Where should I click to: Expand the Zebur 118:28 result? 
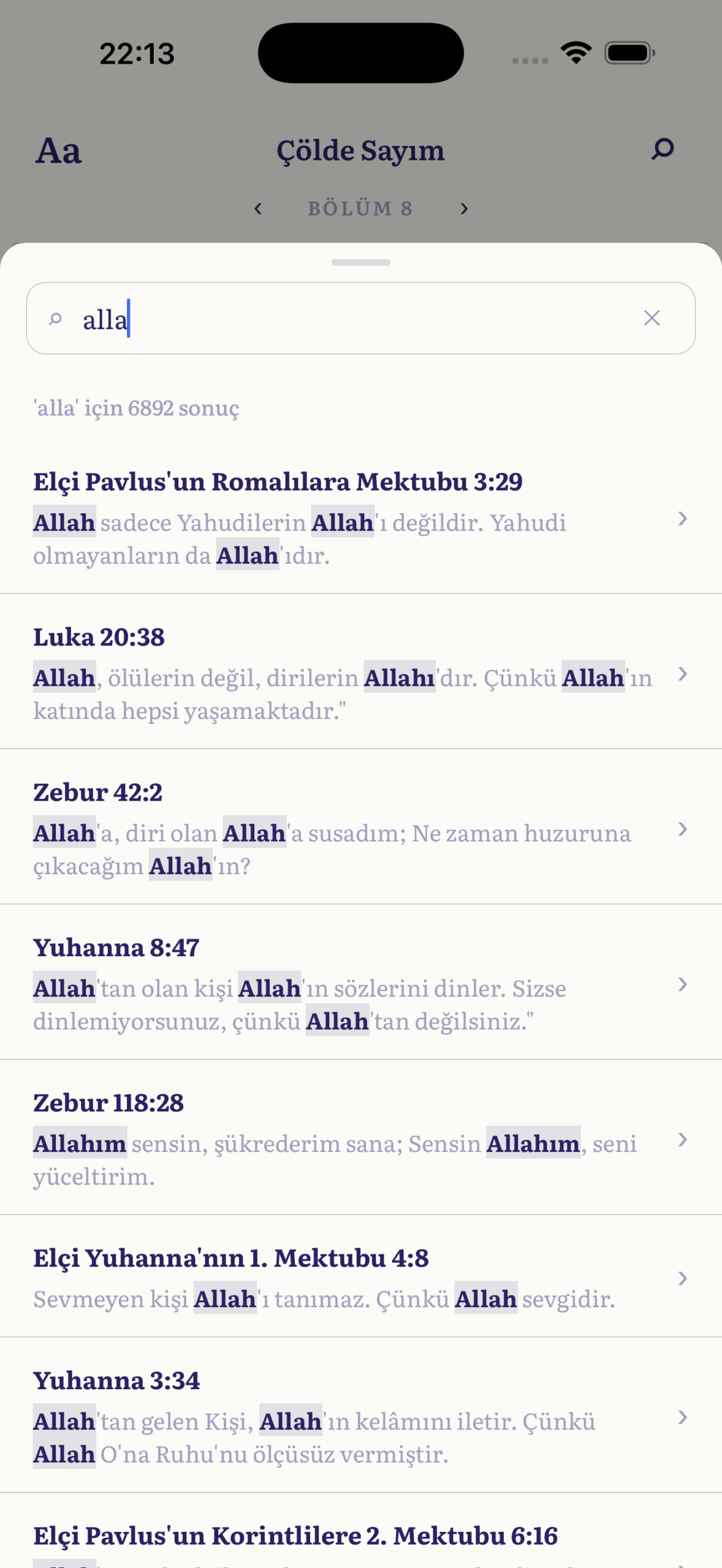pos(684,1140)
